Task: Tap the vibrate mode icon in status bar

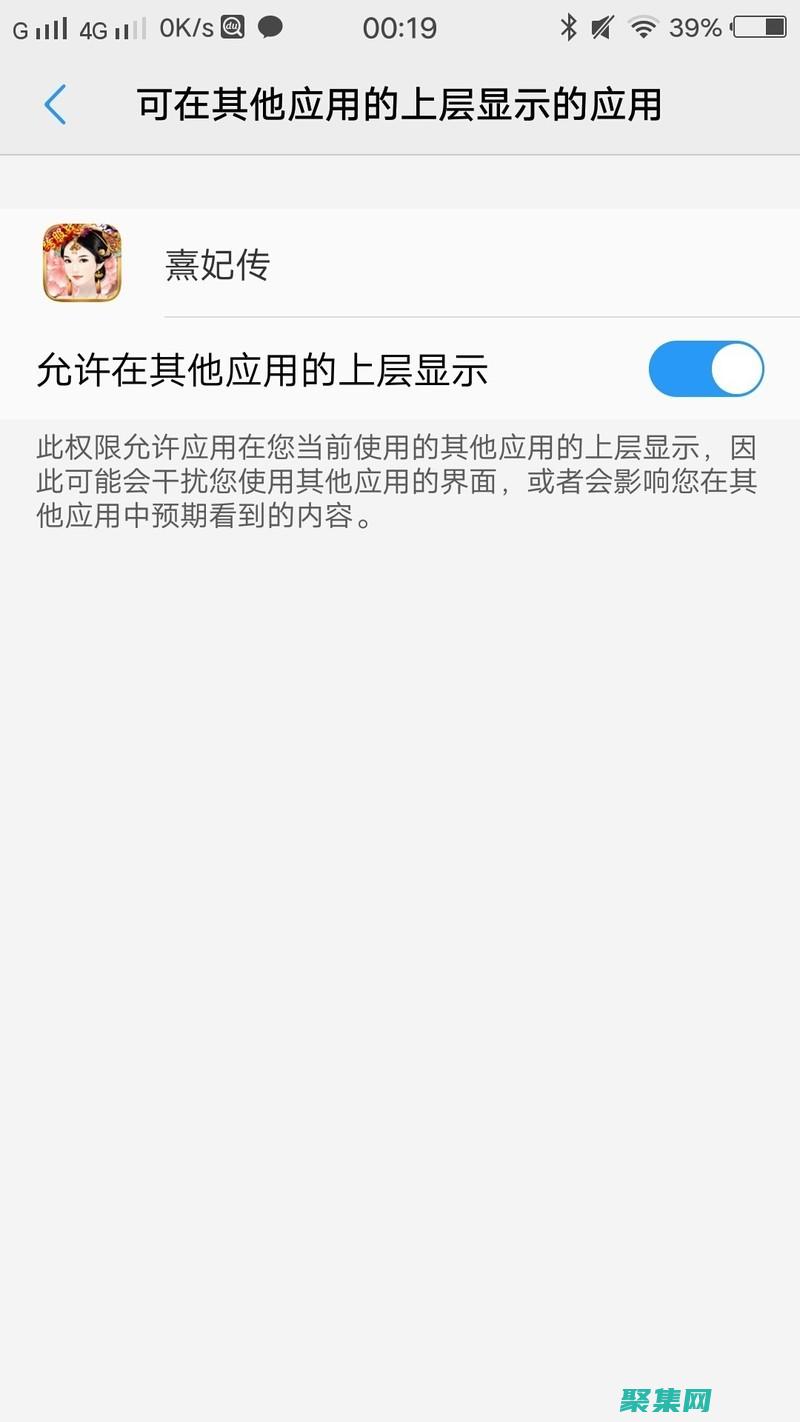Action: (x=603, y=27)
